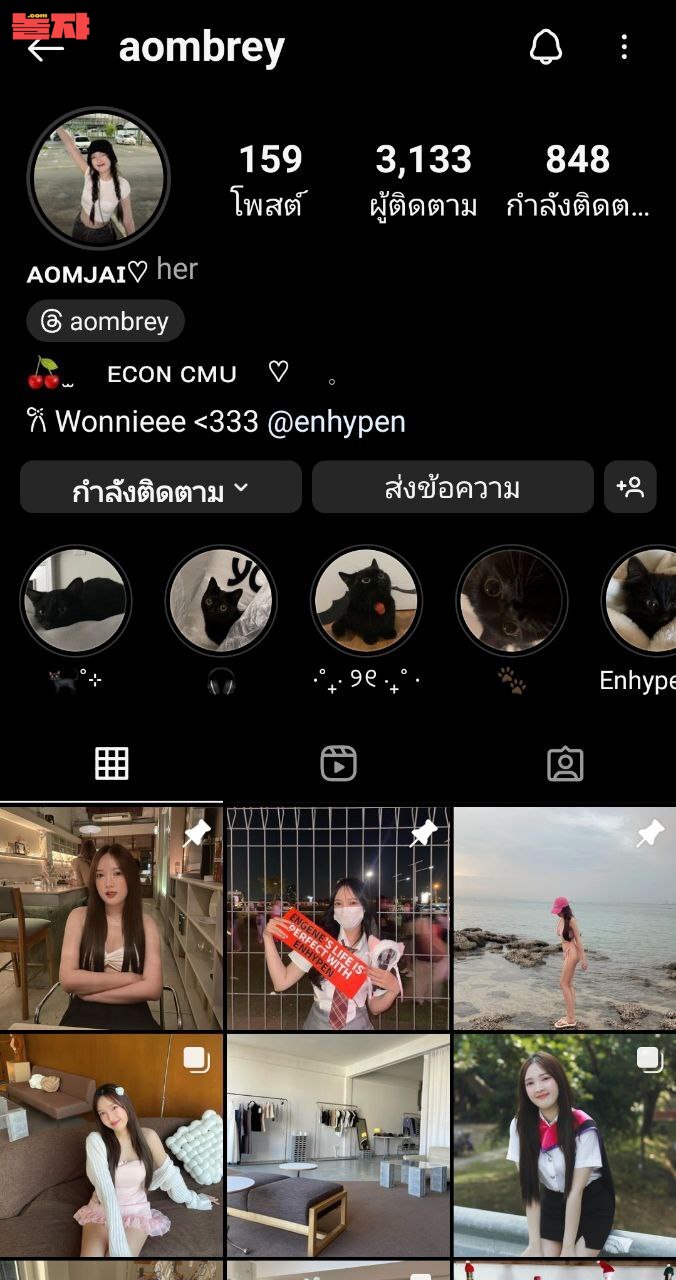Show suggested accounts with add-person icon
Viewport: 676px width, 1280px height.
pos(630,488)
